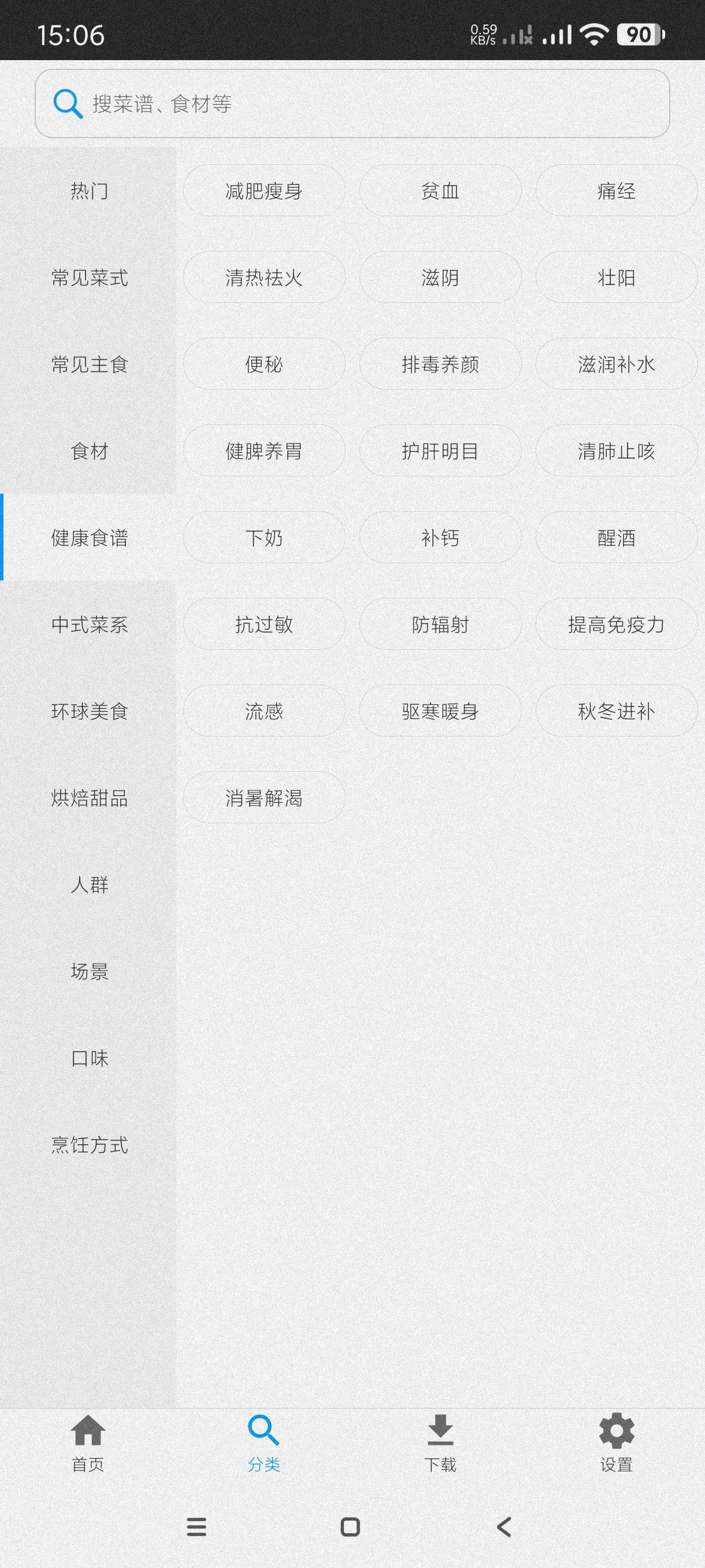
Task: Switch to the 首页 tab
Action: (x=88, y=1442)
